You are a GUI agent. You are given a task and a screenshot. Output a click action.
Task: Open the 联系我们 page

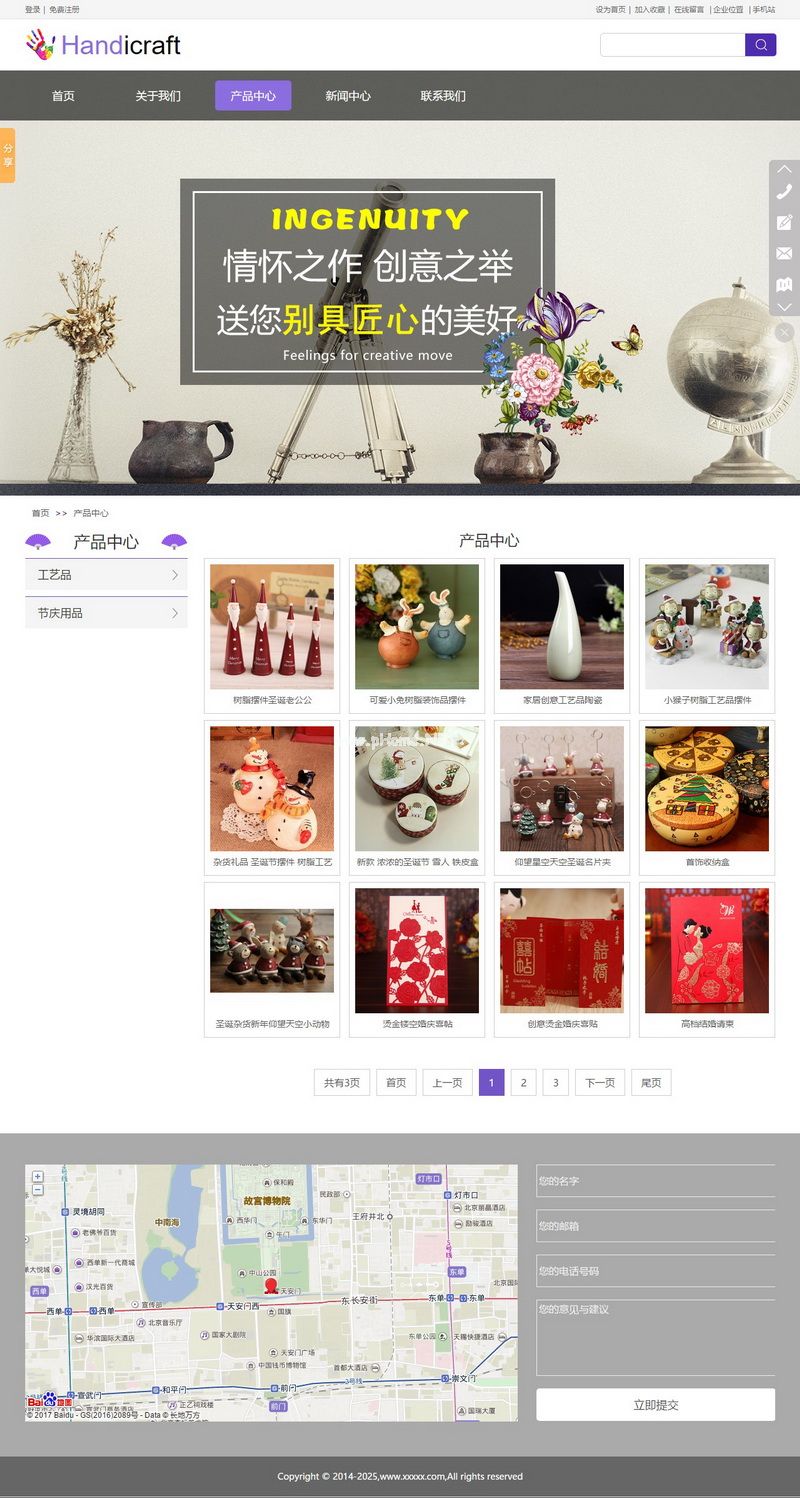point(442,96)
